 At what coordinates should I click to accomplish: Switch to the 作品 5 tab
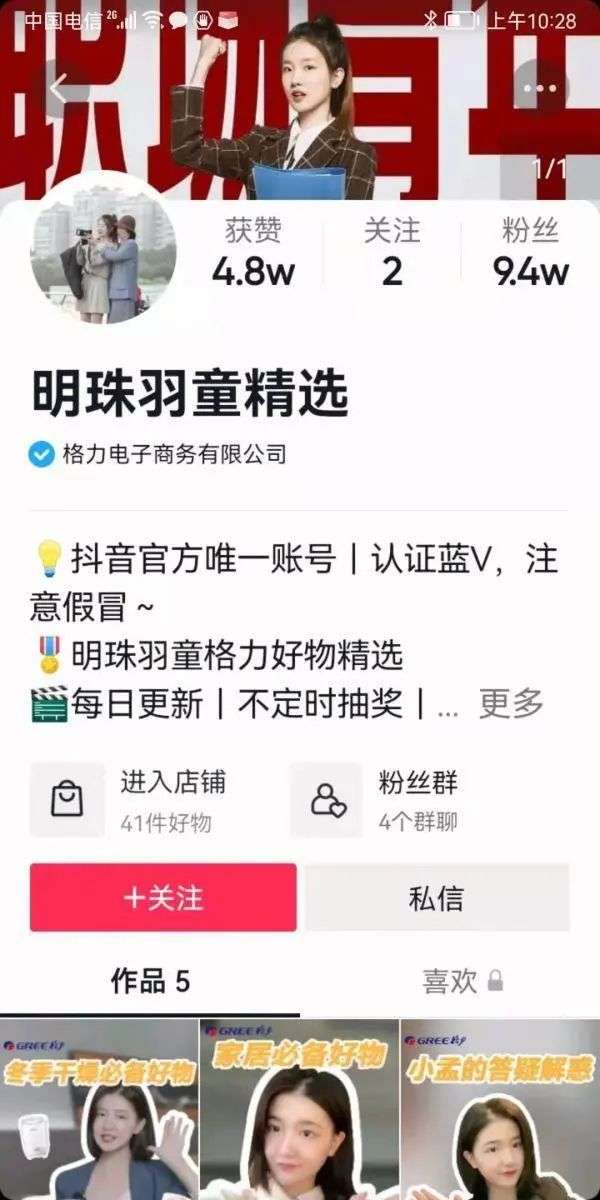(150, 982)
